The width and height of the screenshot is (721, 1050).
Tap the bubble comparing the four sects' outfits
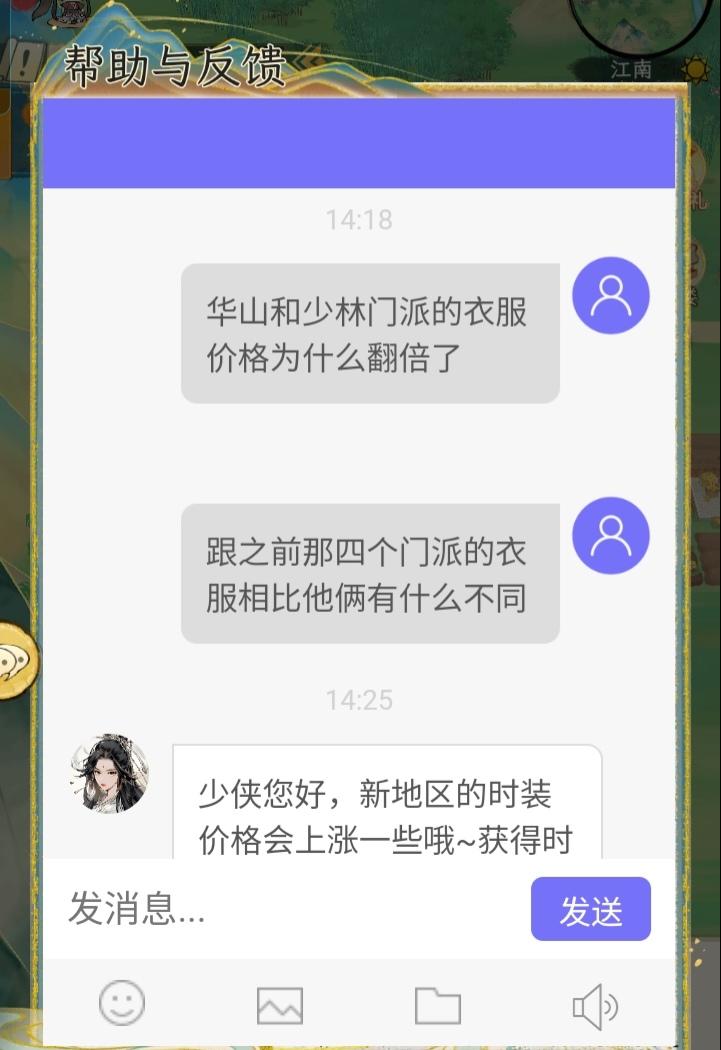(370, 572)
